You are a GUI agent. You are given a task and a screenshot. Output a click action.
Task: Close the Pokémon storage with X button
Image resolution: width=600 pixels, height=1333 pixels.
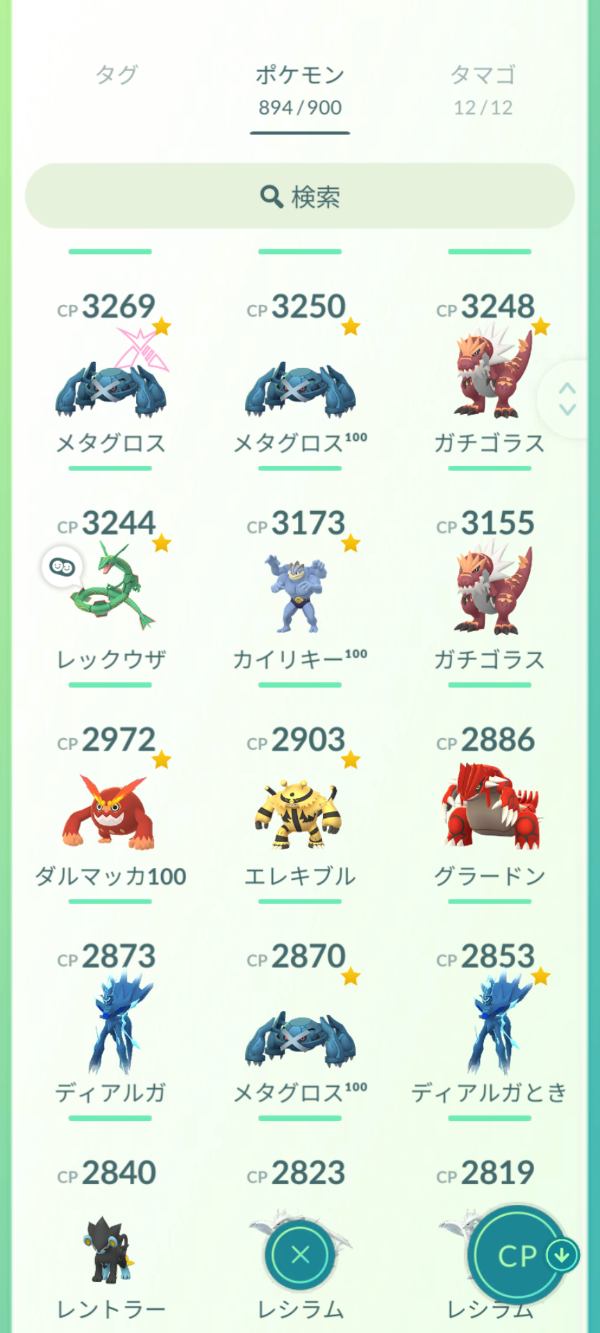[x=300, y=1256]
